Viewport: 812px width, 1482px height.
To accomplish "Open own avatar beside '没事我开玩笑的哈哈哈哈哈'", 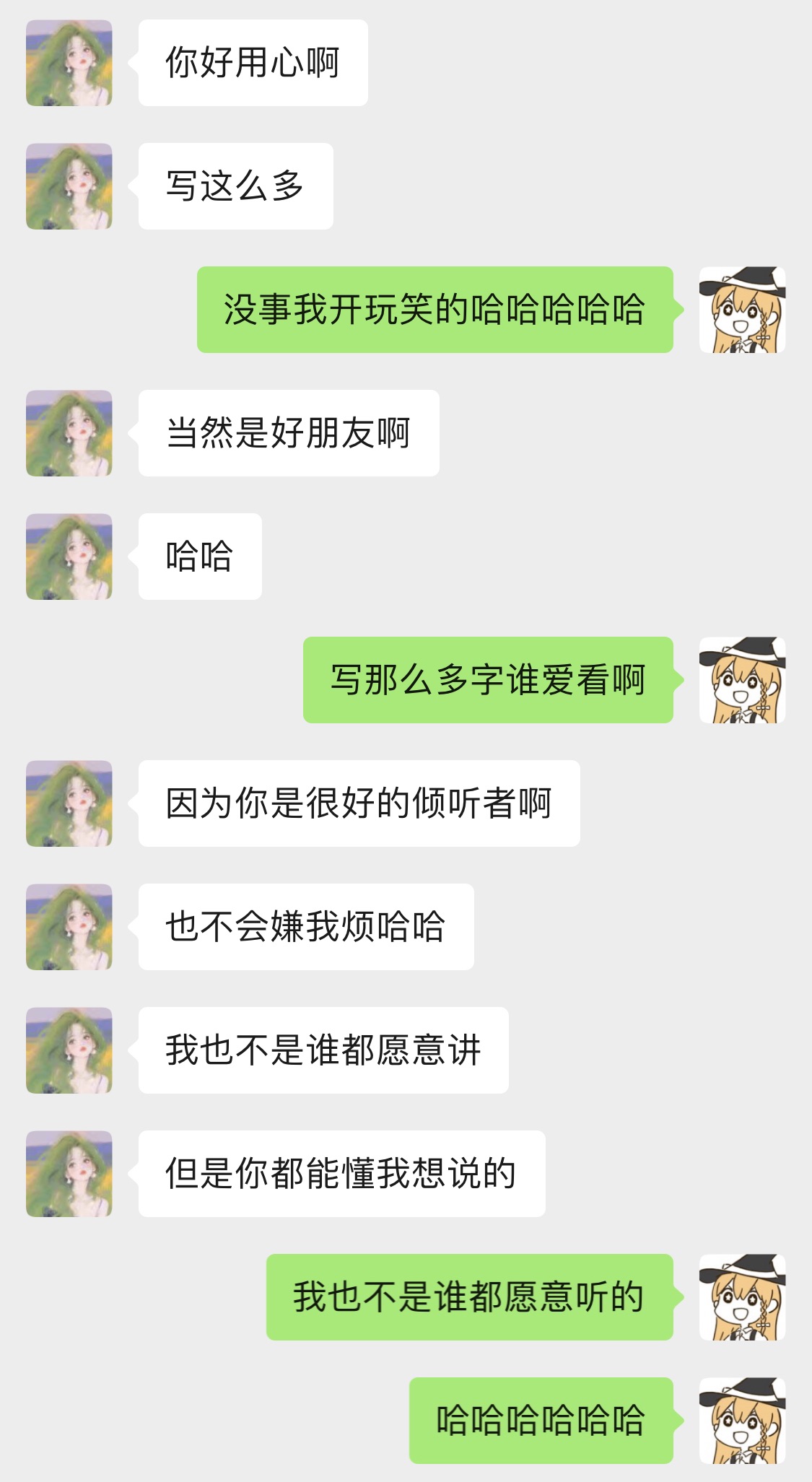I will click(x=742, y=310).
